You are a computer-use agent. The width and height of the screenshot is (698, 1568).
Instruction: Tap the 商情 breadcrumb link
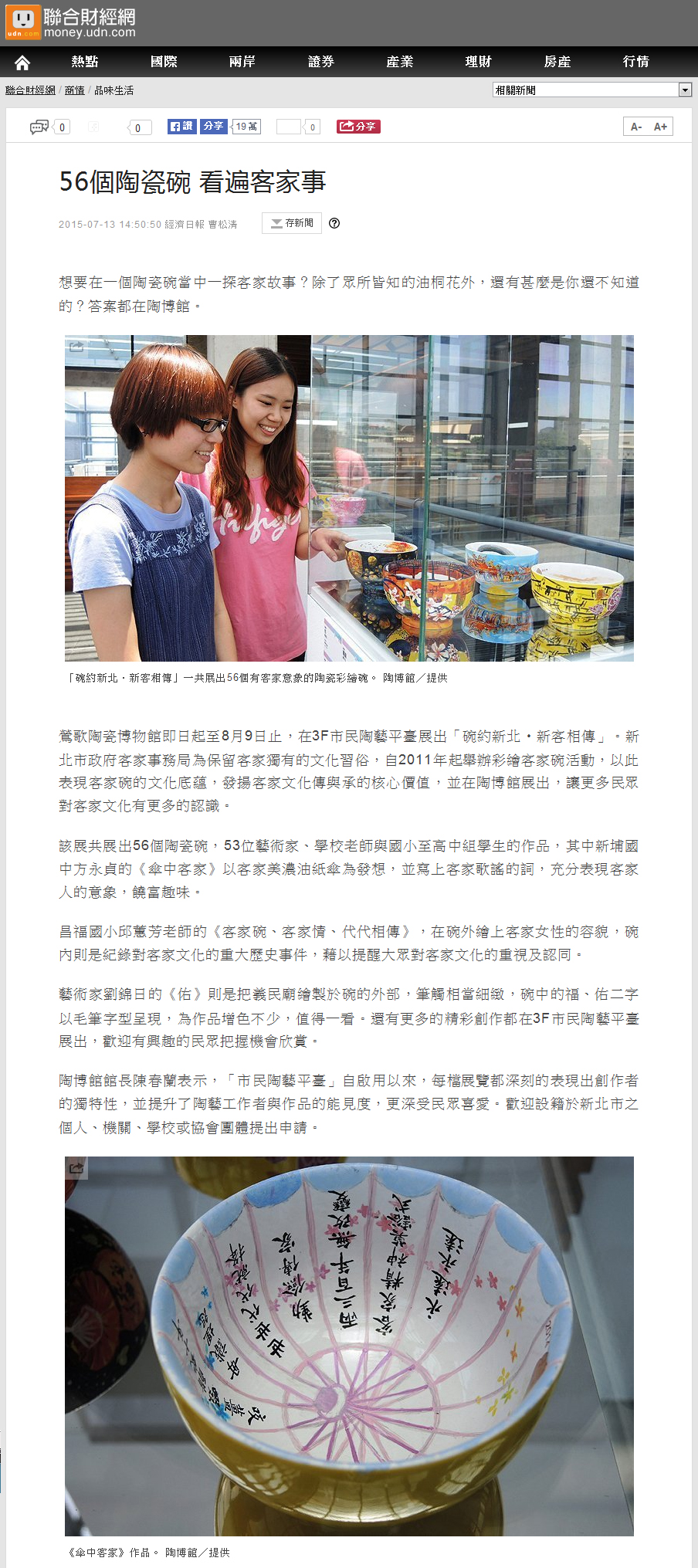pos(75,90)
